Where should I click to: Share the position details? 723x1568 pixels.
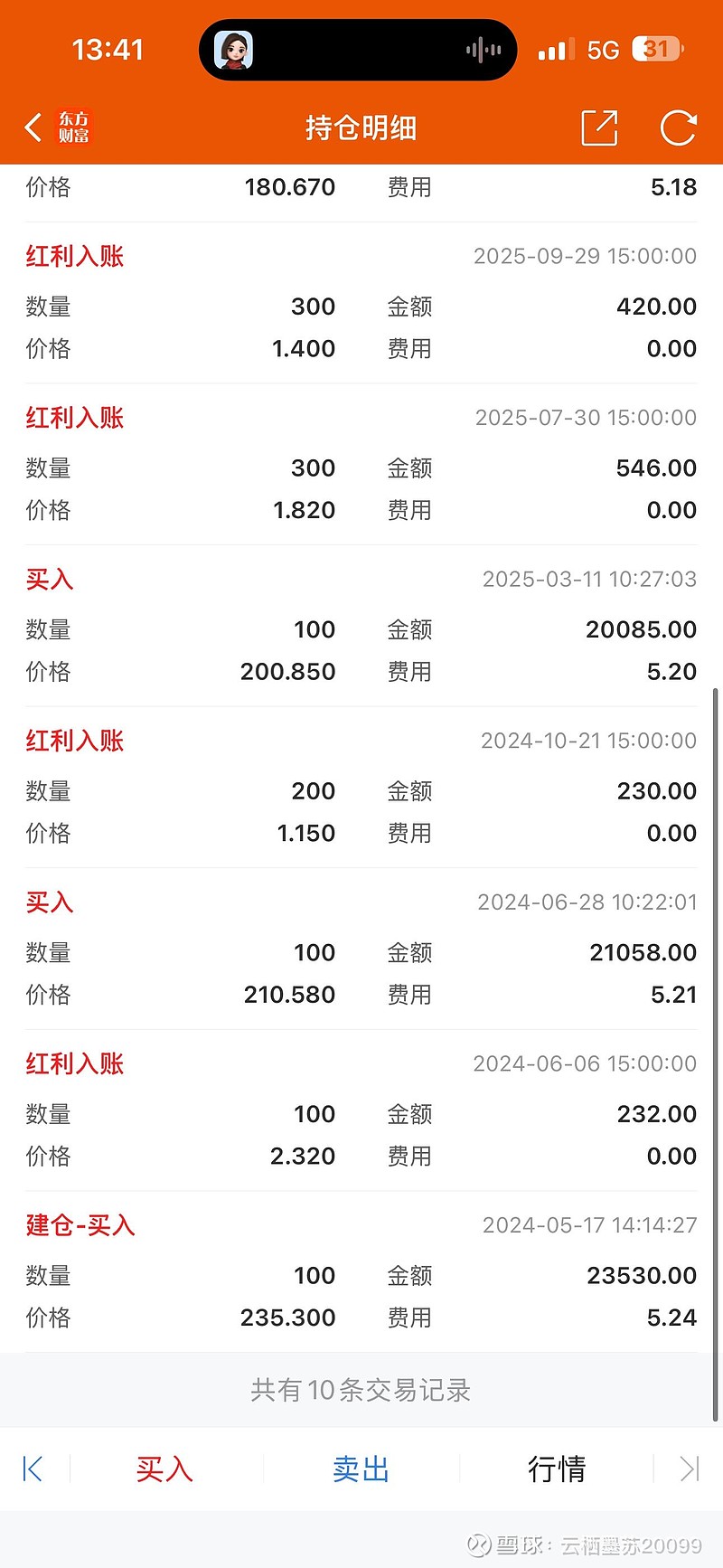(x=599, y=128)
